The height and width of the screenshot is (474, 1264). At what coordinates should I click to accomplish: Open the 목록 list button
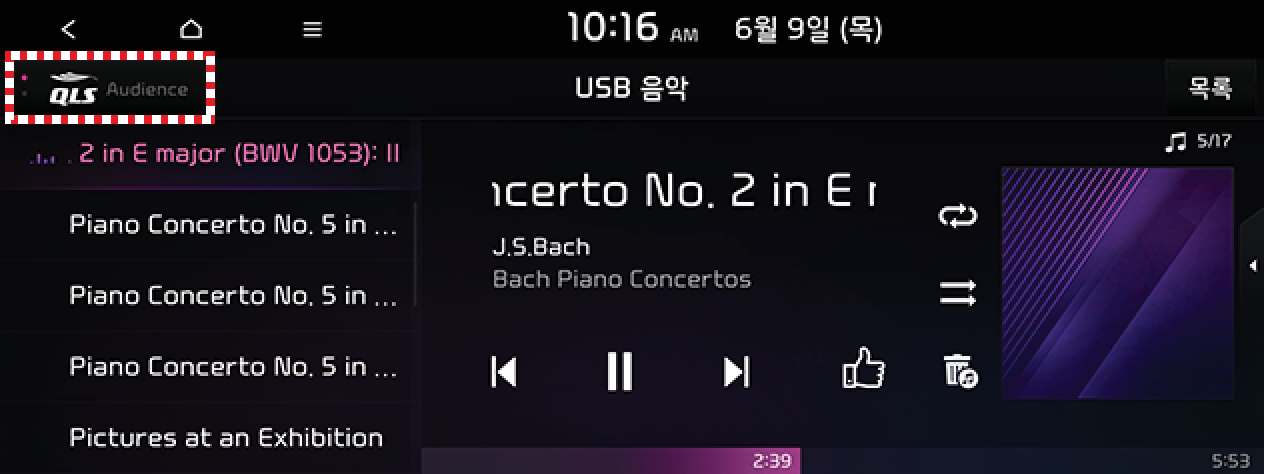(x=1209, y=89)
